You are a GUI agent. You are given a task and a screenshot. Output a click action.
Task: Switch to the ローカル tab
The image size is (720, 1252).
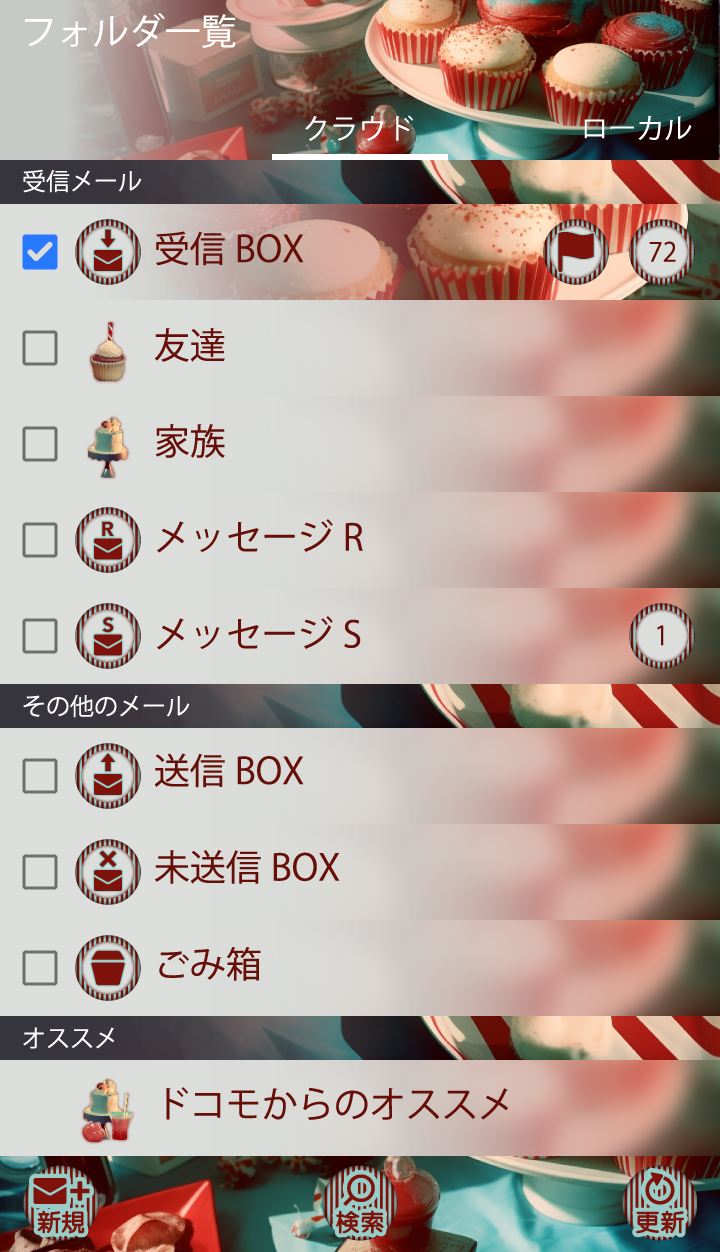click(636, 129)
